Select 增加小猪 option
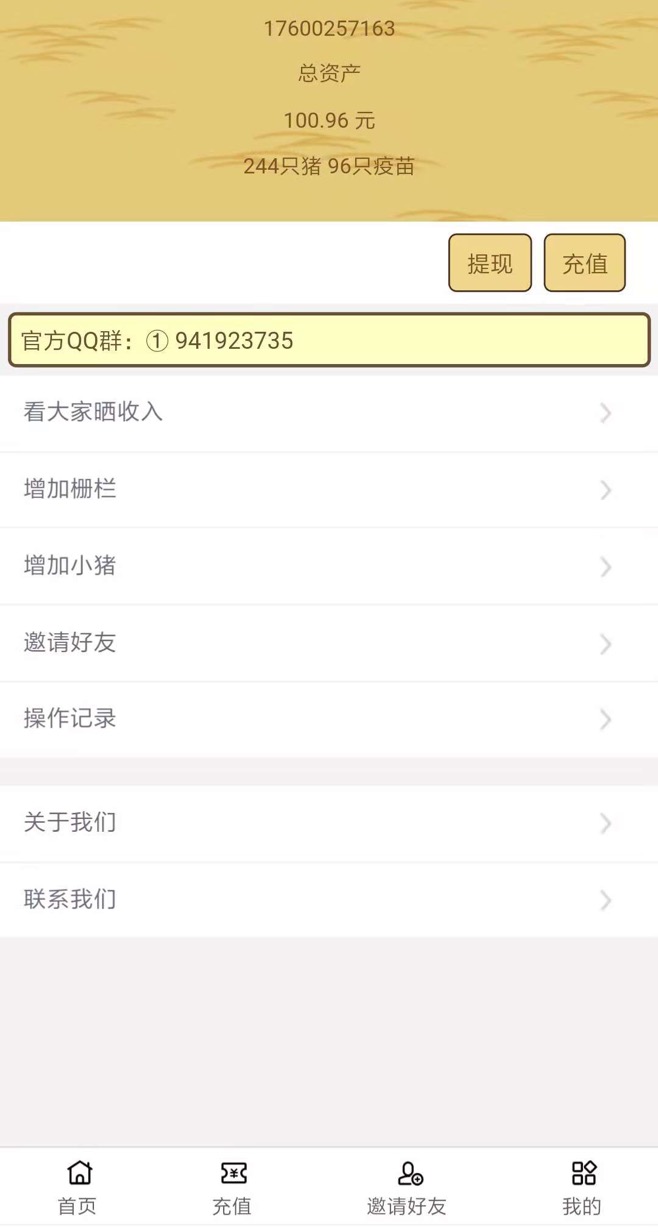Viewport: 658px width, 1232px height. [x=328, y=566]
